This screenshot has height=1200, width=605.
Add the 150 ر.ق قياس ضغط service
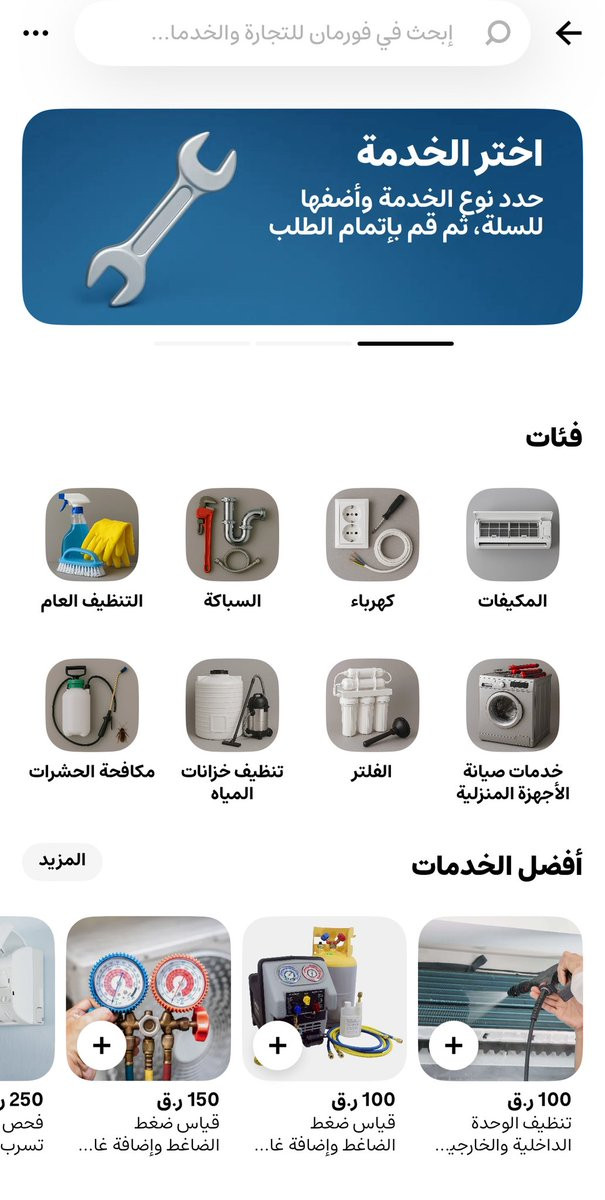point(101,1046)
